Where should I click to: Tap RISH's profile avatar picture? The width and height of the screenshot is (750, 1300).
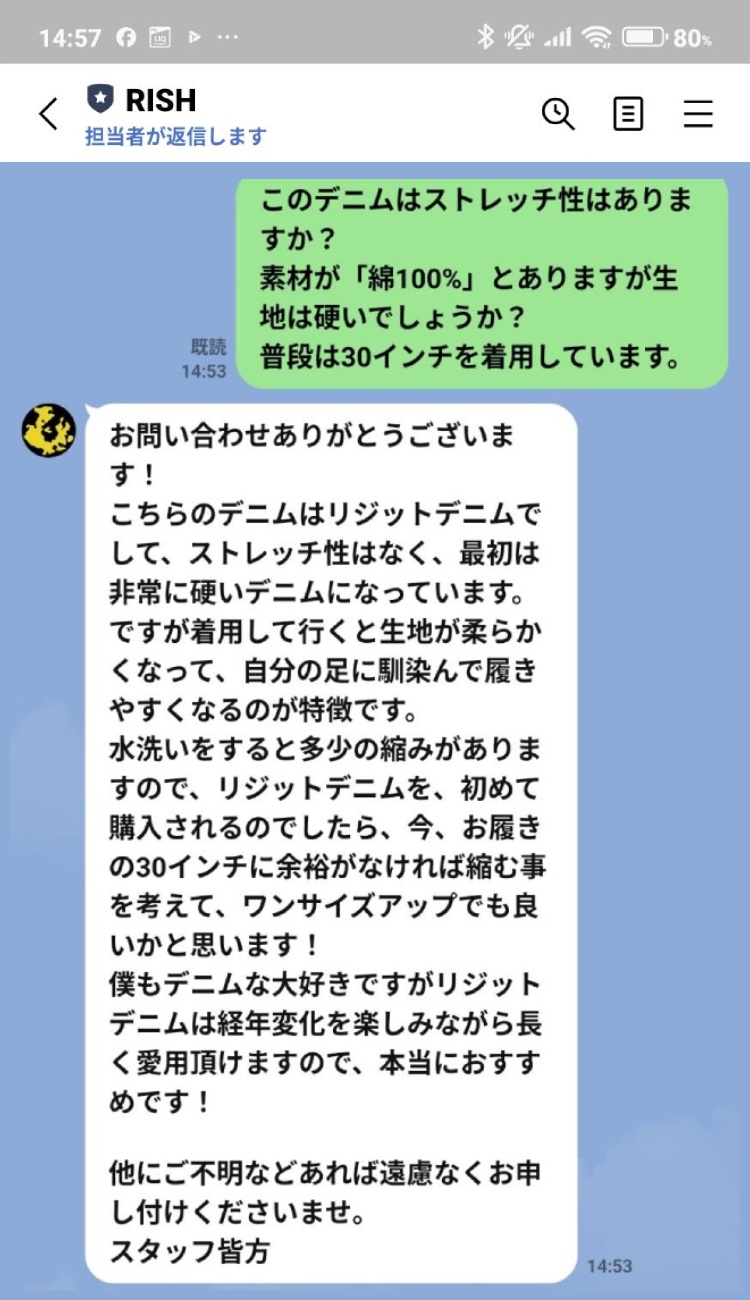click(47, 430)
